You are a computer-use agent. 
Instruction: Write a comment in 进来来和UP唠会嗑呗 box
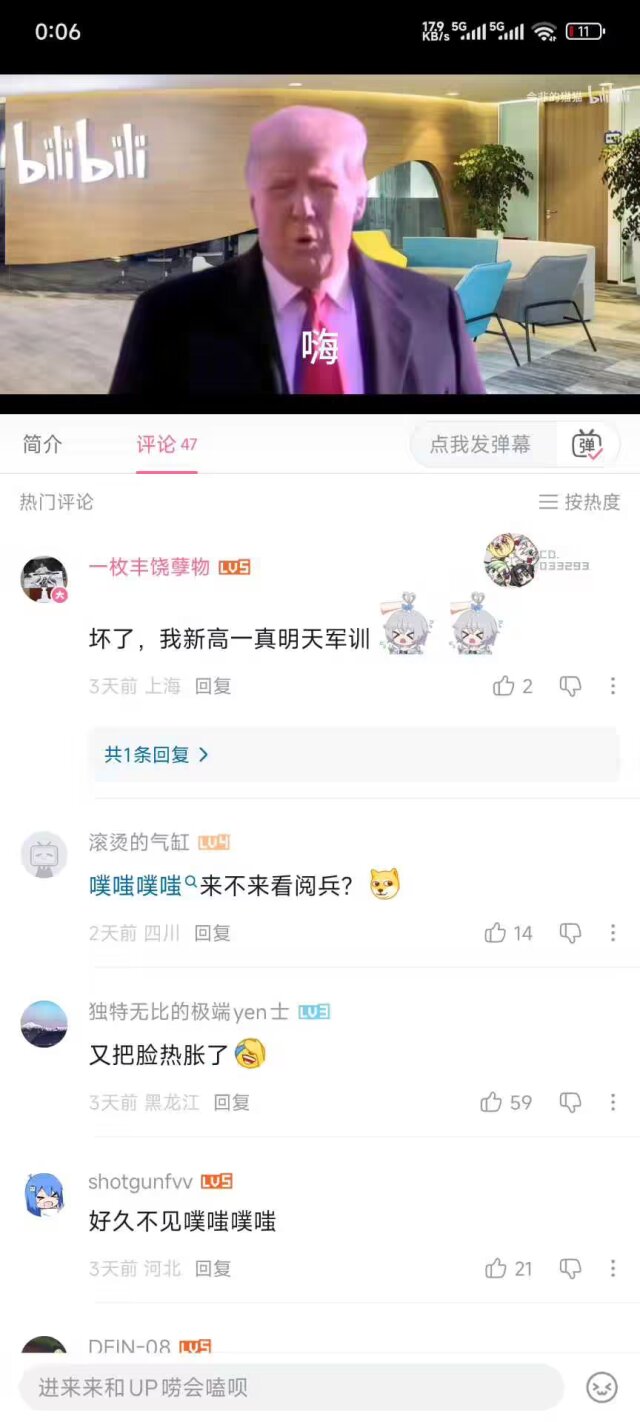click(290, 1388)
